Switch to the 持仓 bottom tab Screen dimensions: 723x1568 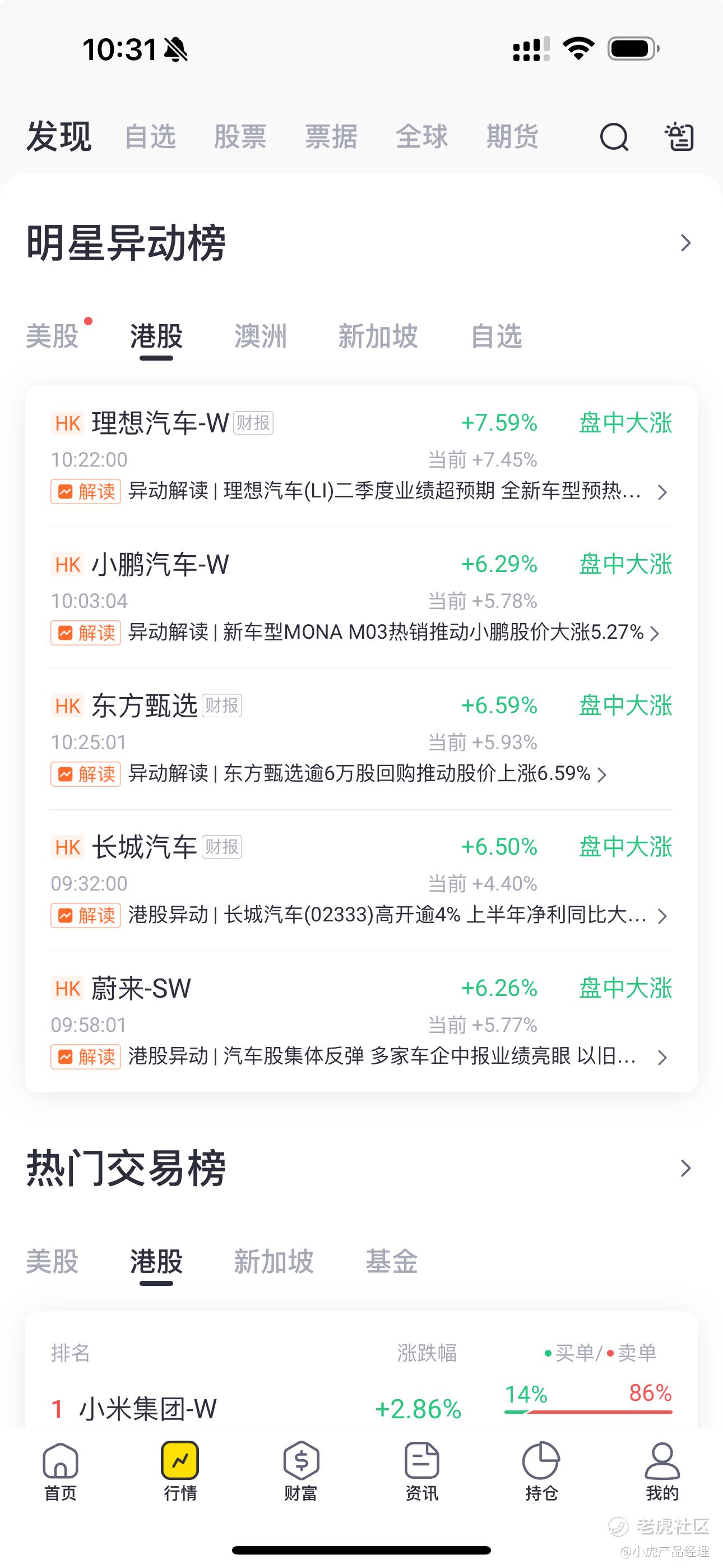pyautogui.click(x=541, y=1471)
